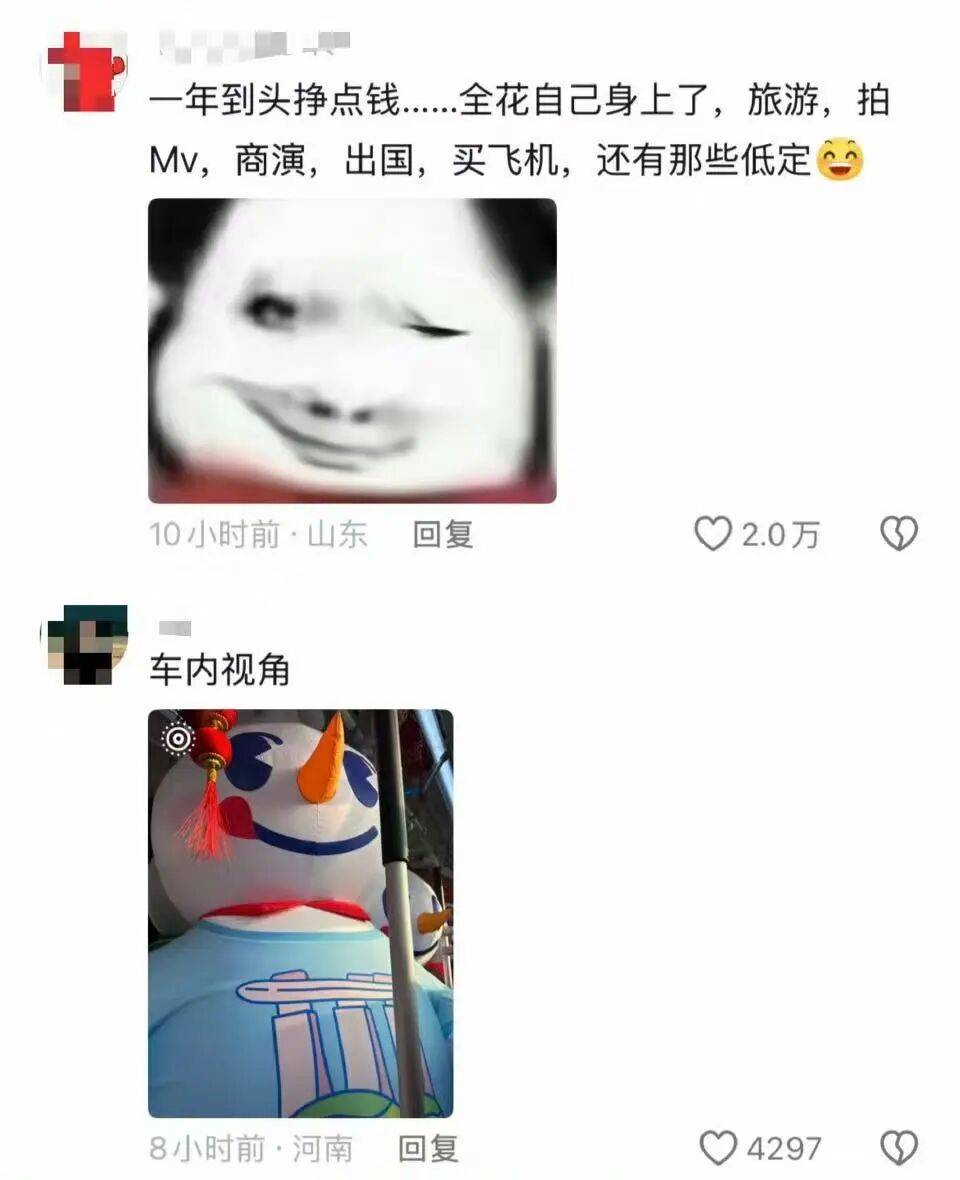Like the comment from 山东

[x=713, y=535]
